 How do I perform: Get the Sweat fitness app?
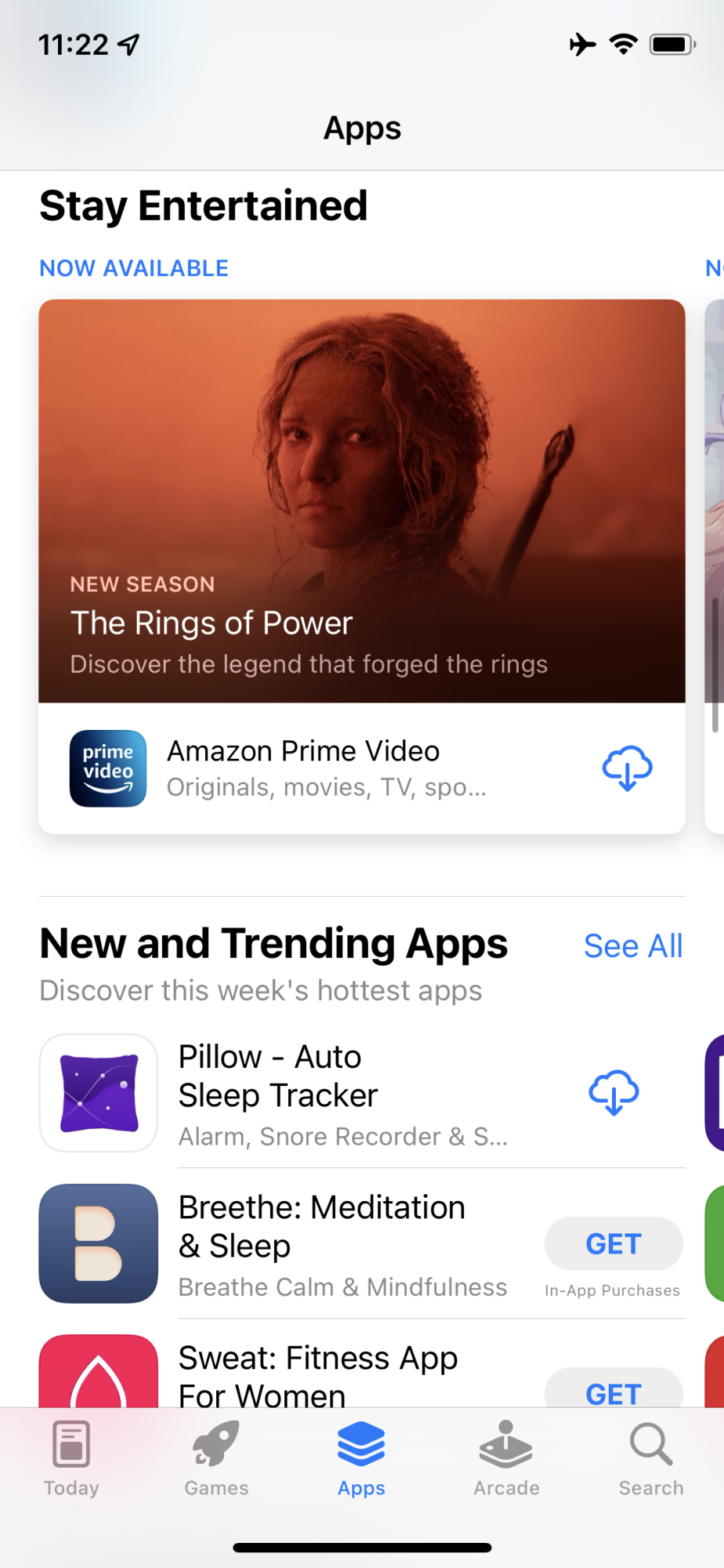(614, 1392)
